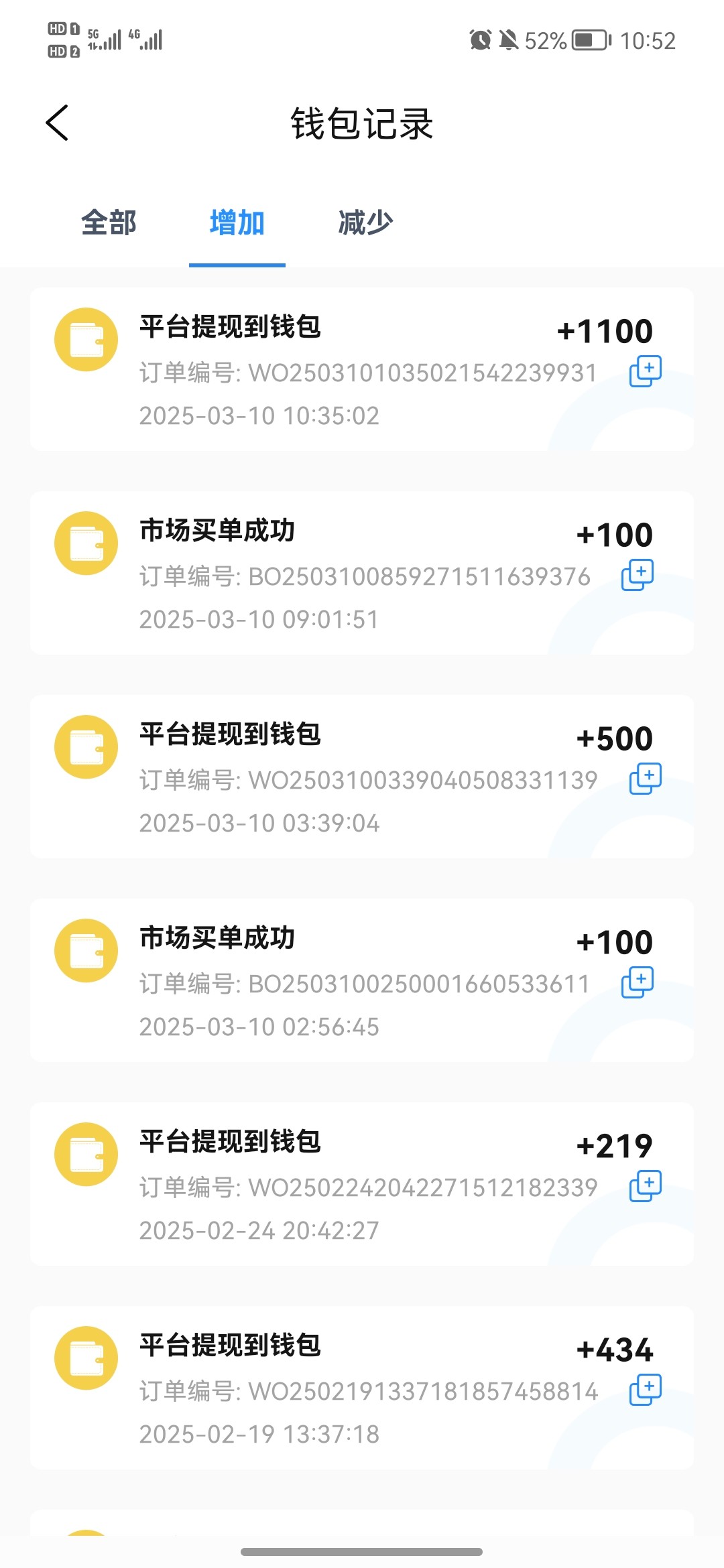Screen dimensions: 724x1568
Task: Switch to the 减少 tab
Action: point(365,222)
